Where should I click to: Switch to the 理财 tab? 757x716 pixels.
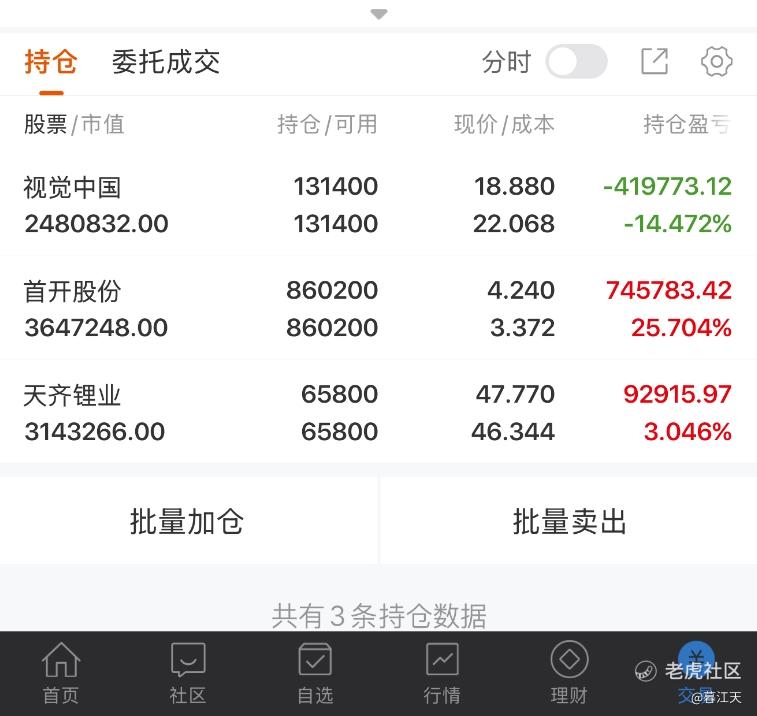pos(569,673)
